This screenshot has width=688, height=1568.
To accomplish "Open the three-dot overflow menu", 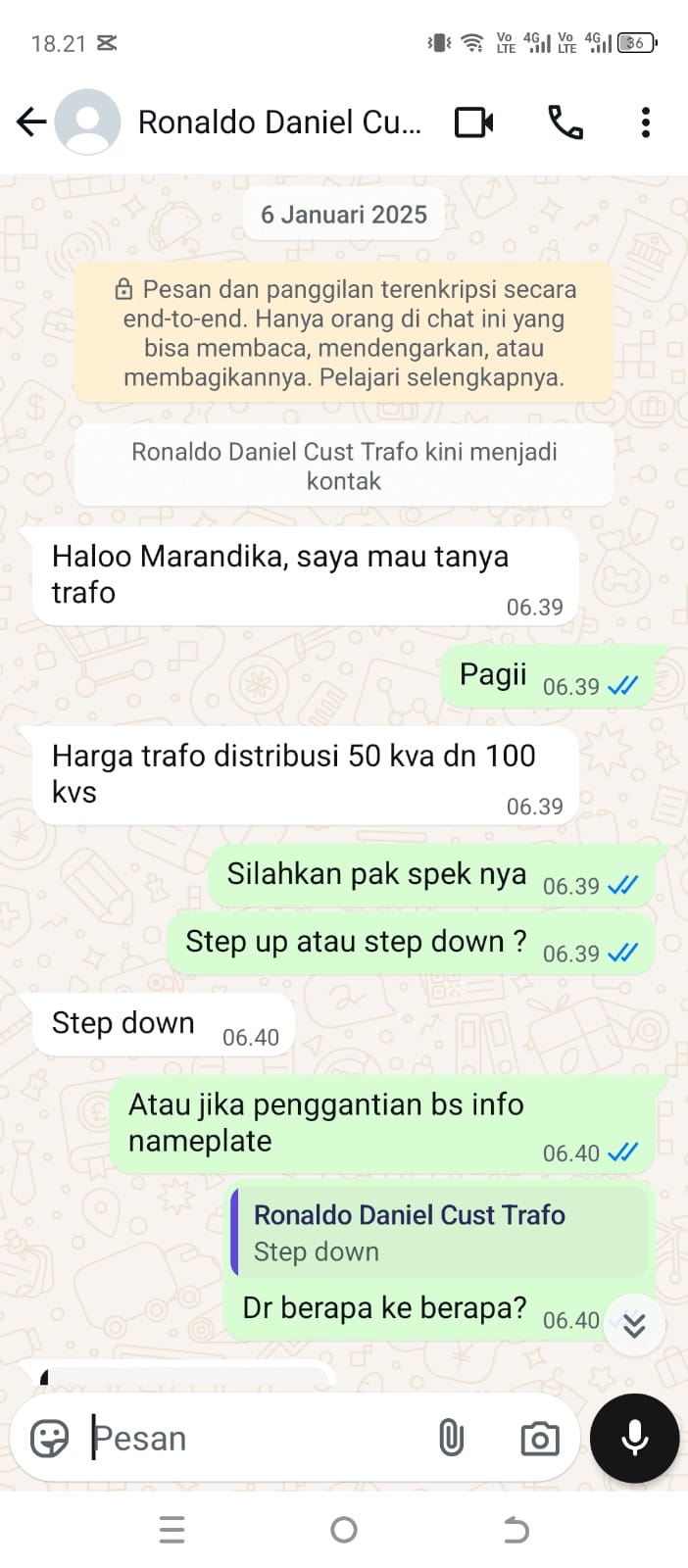I will coord(645,122).
